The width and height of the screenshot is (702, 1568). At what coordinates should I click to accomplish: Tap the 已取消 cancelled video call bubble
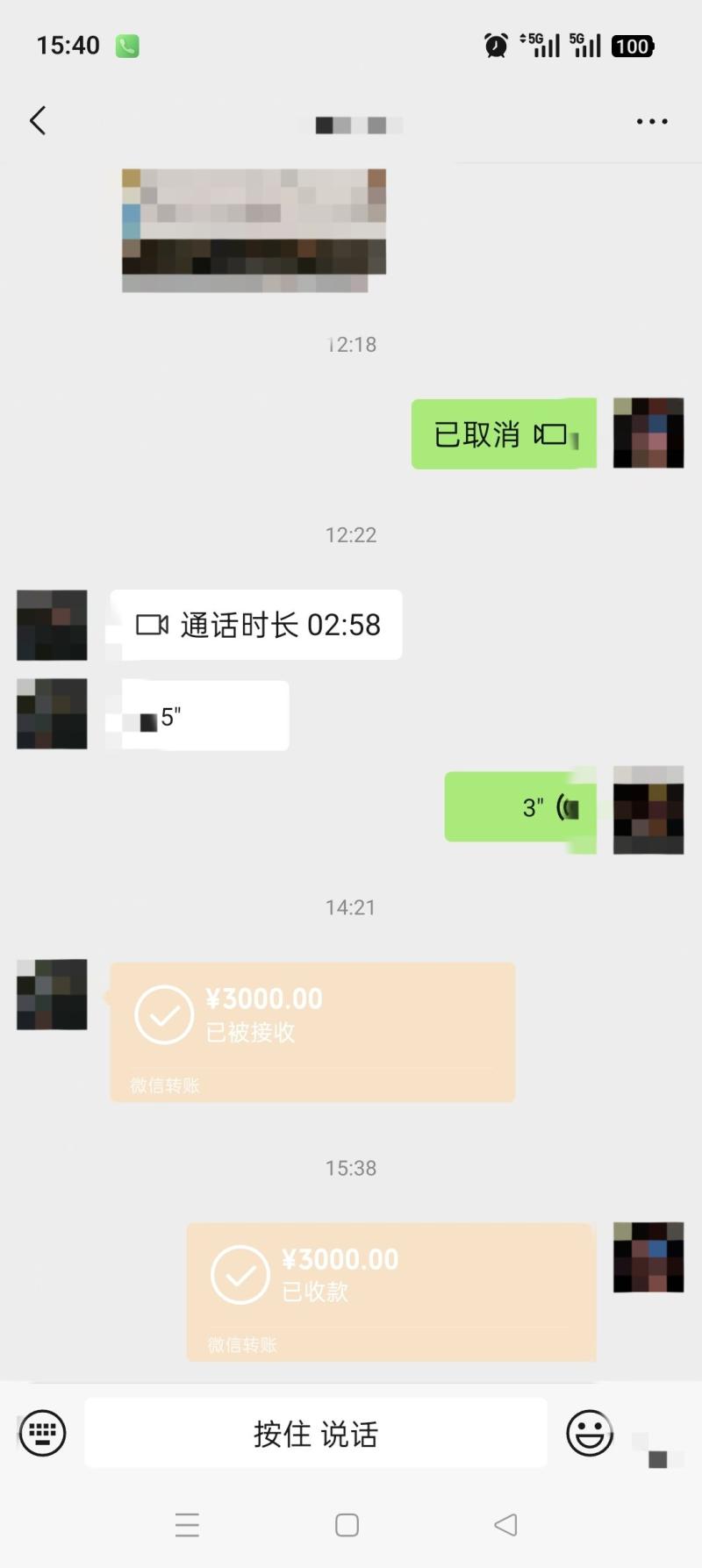point(504,434)
